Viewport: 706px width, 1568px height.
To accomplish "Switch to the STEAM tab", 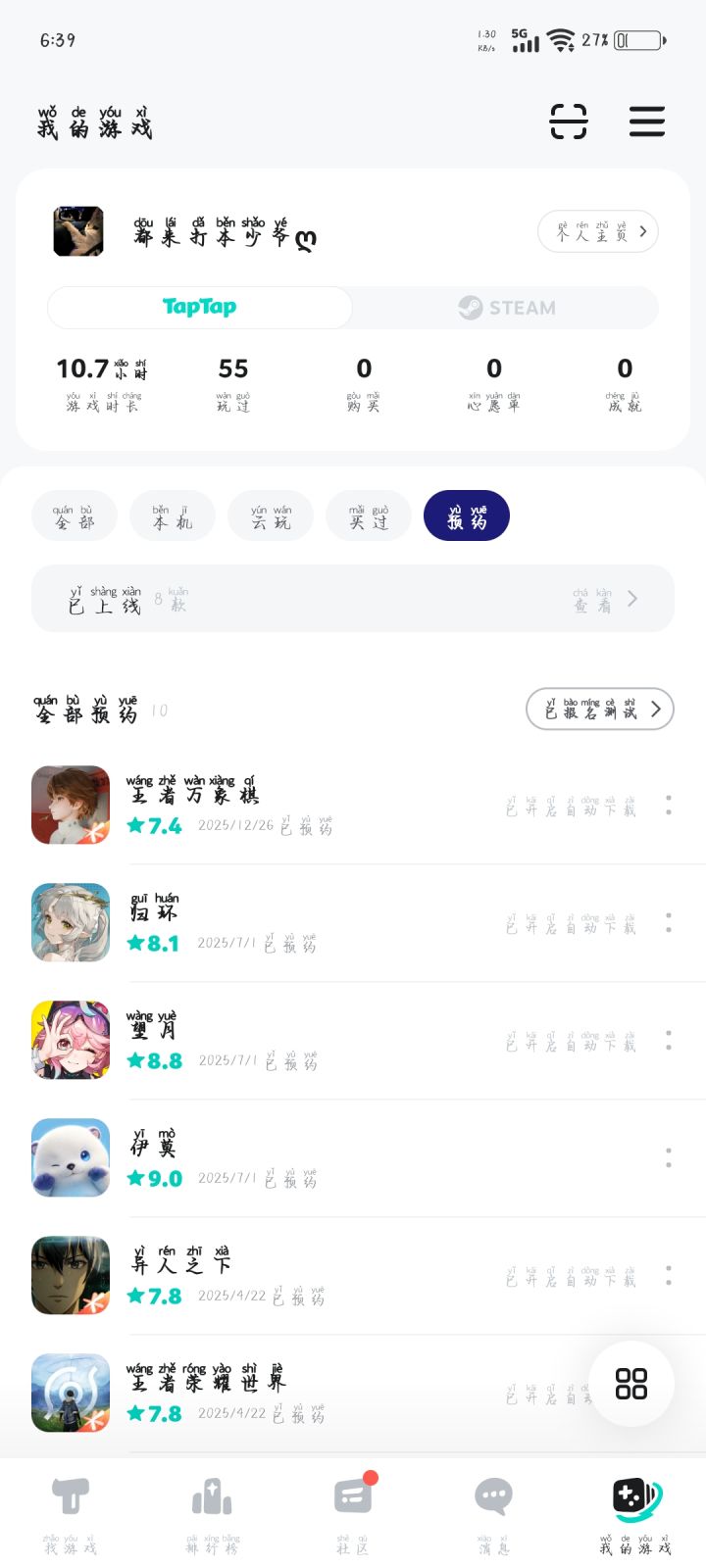I will click(x=505, y=307).
